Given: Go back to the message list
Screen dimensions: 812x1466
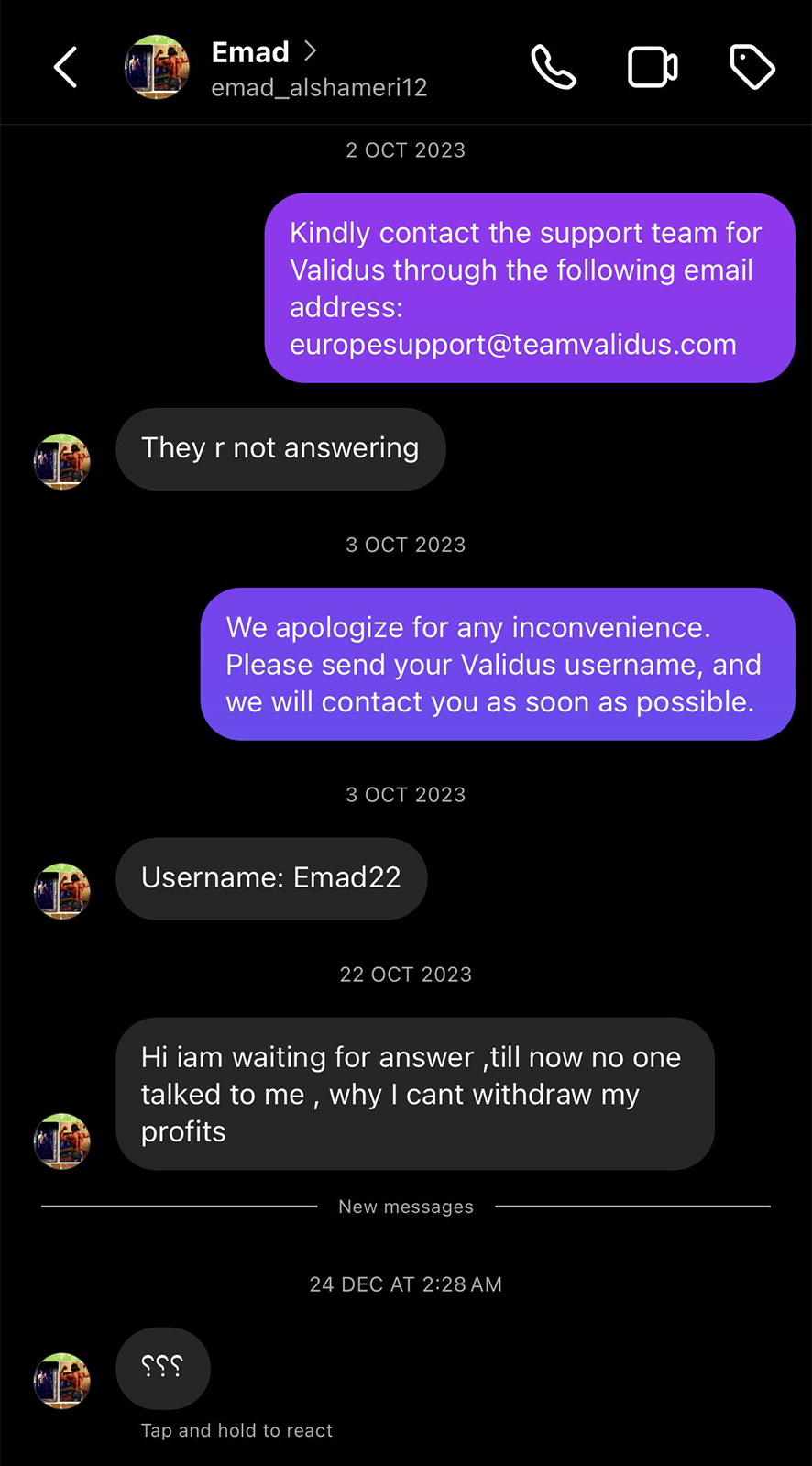Looking at the screenshot, I should pos(65,67).
